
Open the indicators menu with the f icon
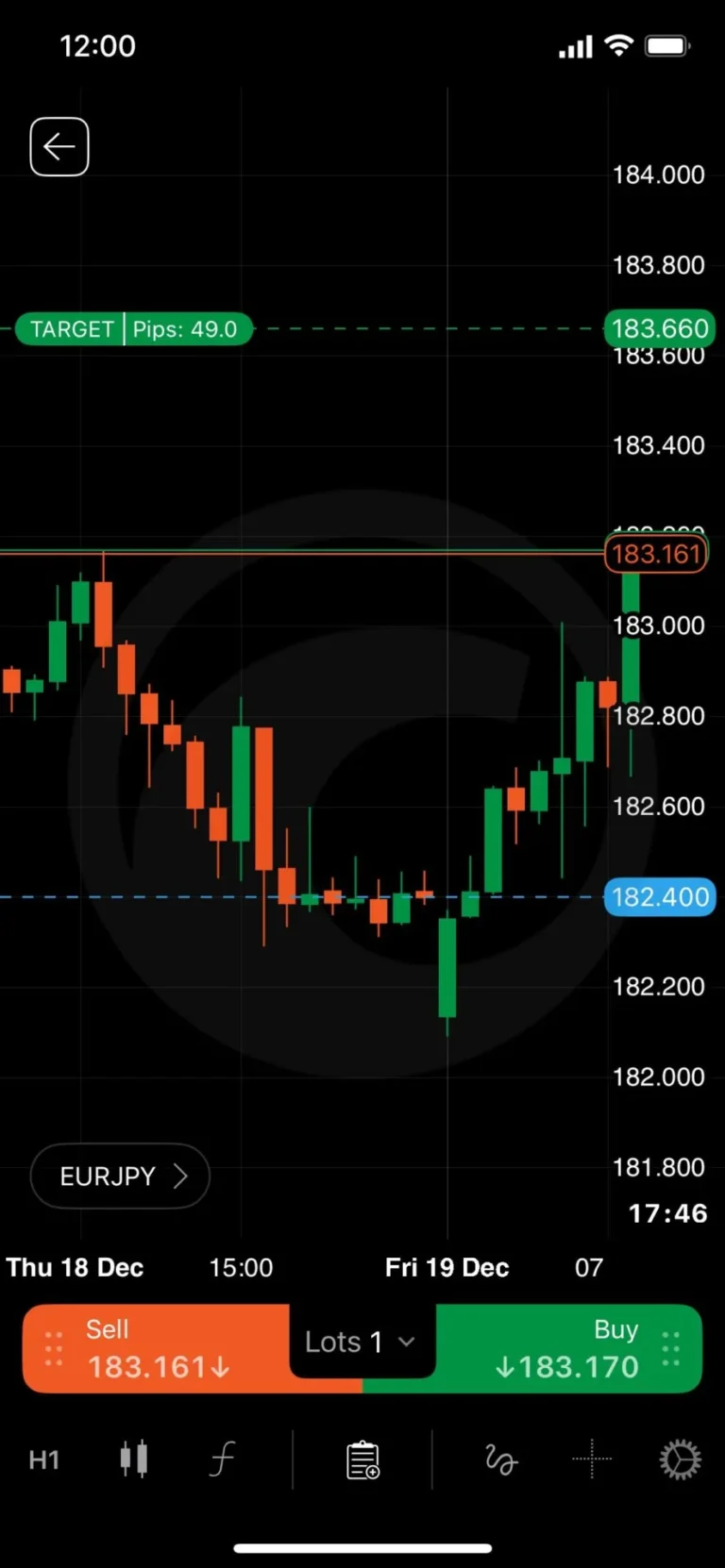coord(222,1459)
